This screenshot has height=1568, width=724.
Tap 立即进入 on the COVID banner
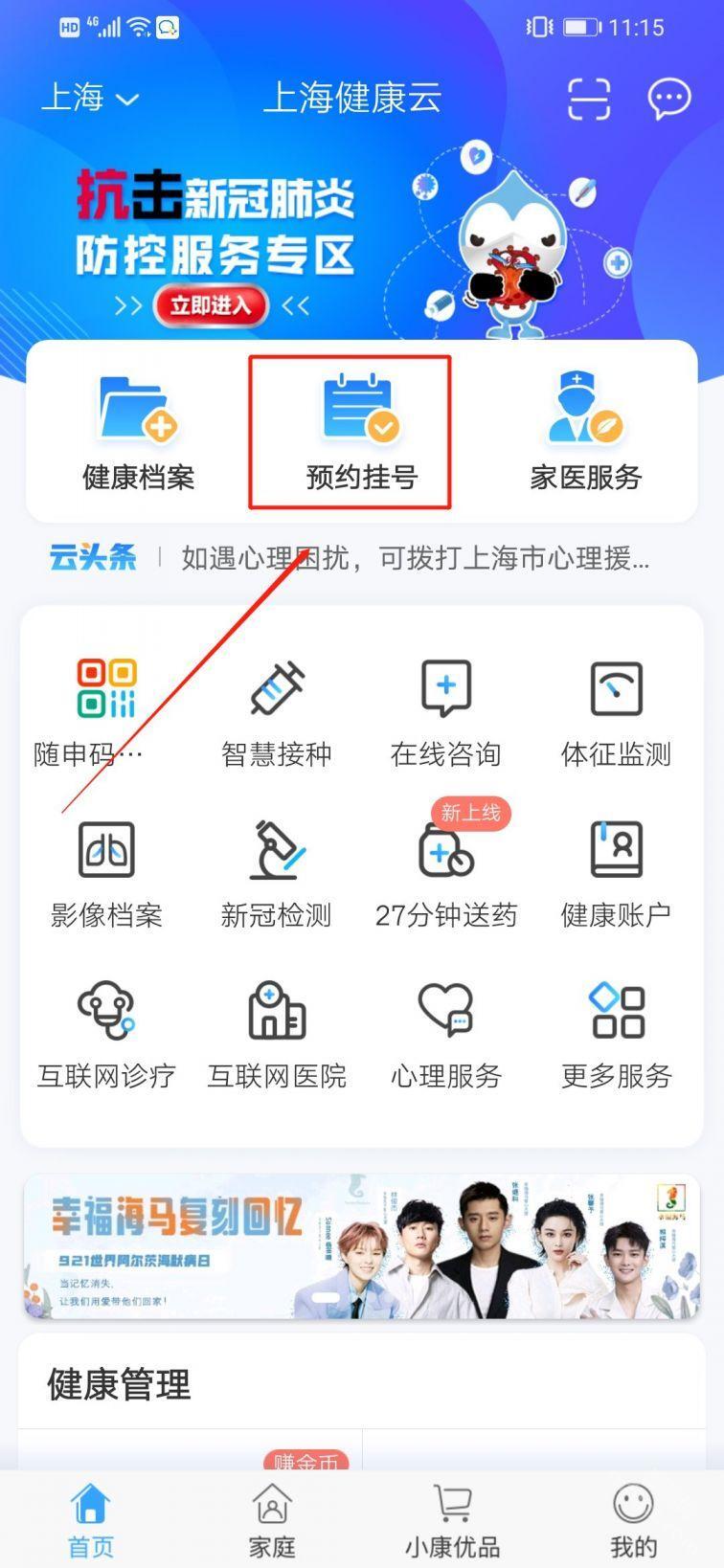tap(211, 305)
